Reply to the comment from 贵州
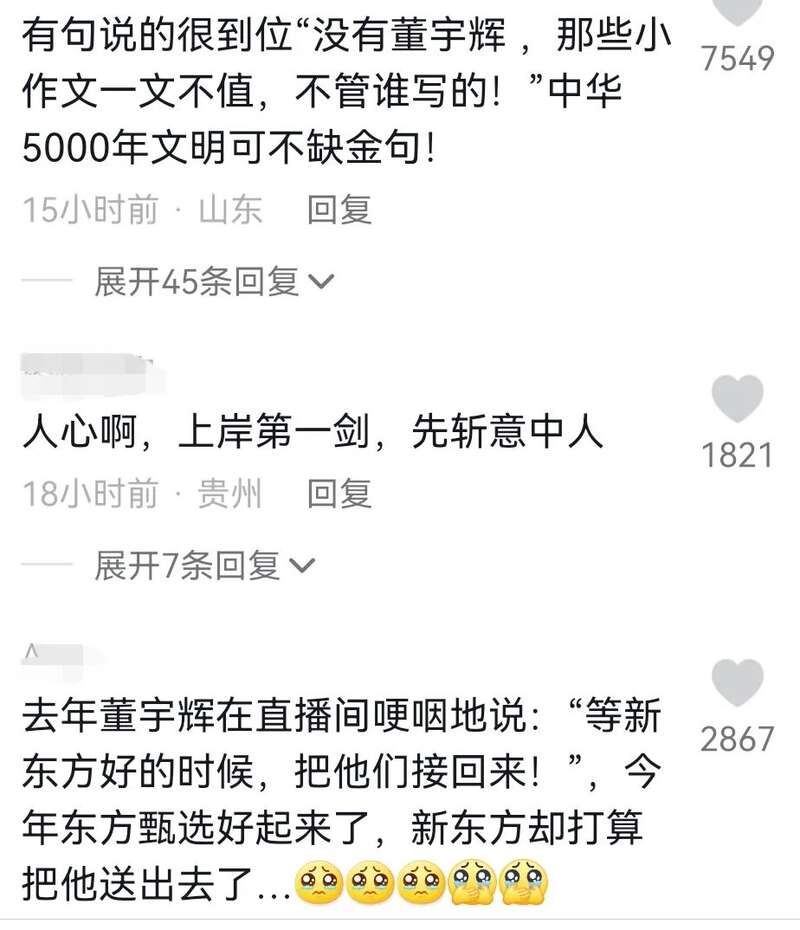The width and height of the screenshot is (800, 930). click(339, 493)
